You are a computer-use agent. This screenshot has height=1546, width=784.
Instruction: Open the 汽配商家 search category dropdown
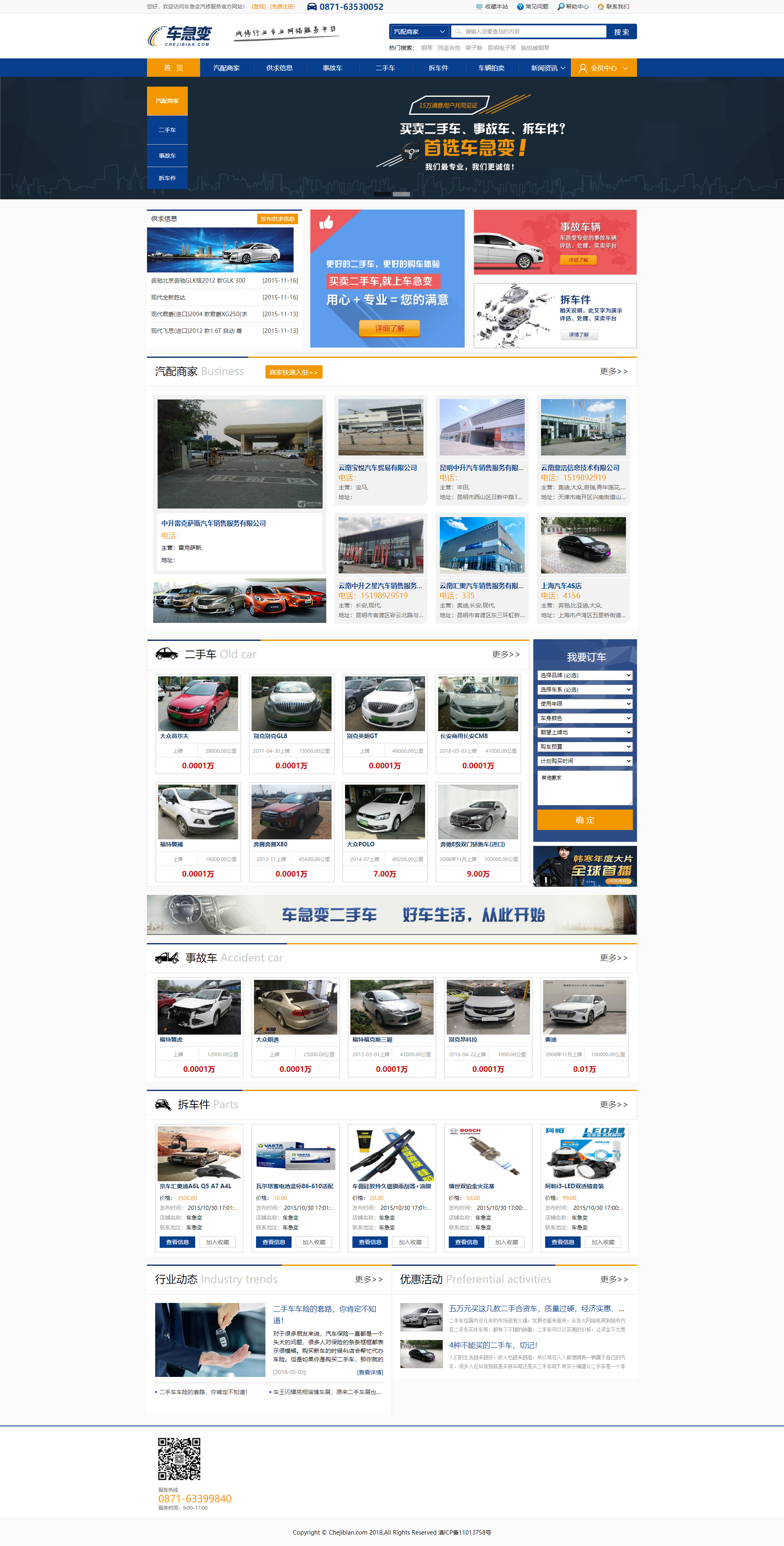(419, 32)
